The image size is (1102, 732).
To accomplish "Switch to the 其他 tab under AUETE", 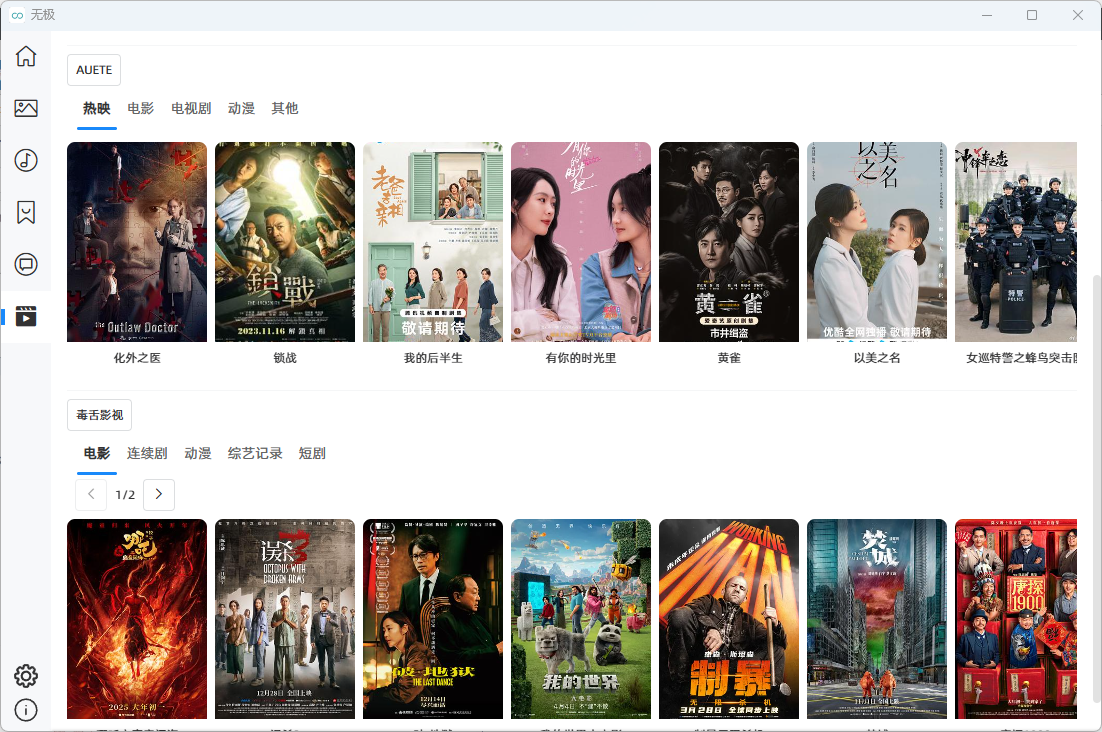I will (285, 108).
